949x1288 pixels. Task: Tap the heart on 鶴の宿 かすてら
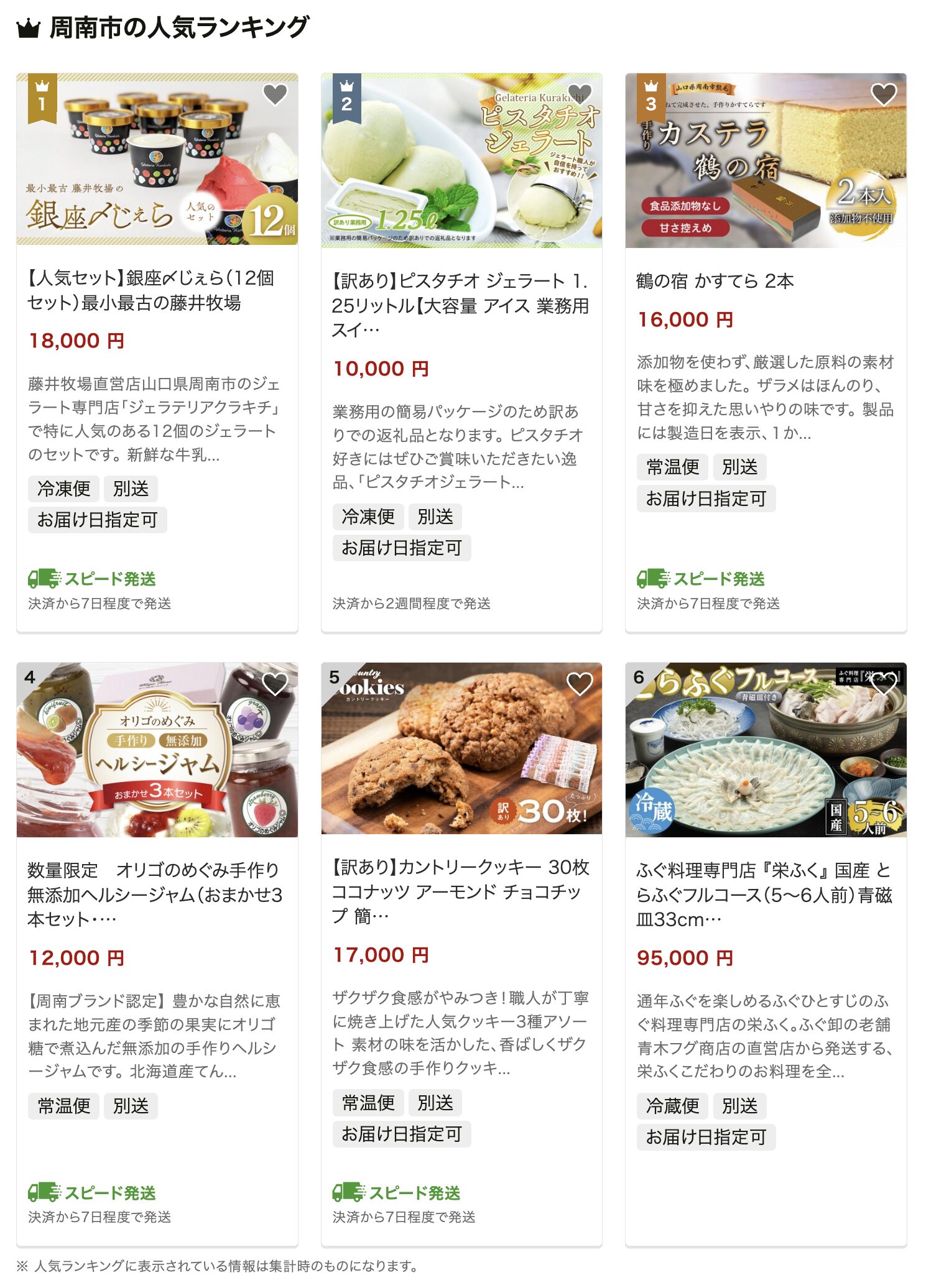coord(884,94)
